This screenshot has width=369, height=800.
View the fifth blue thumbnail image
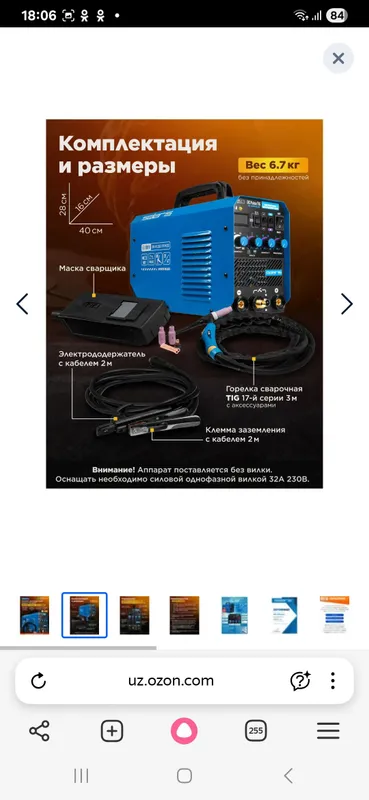coord(234,615)
